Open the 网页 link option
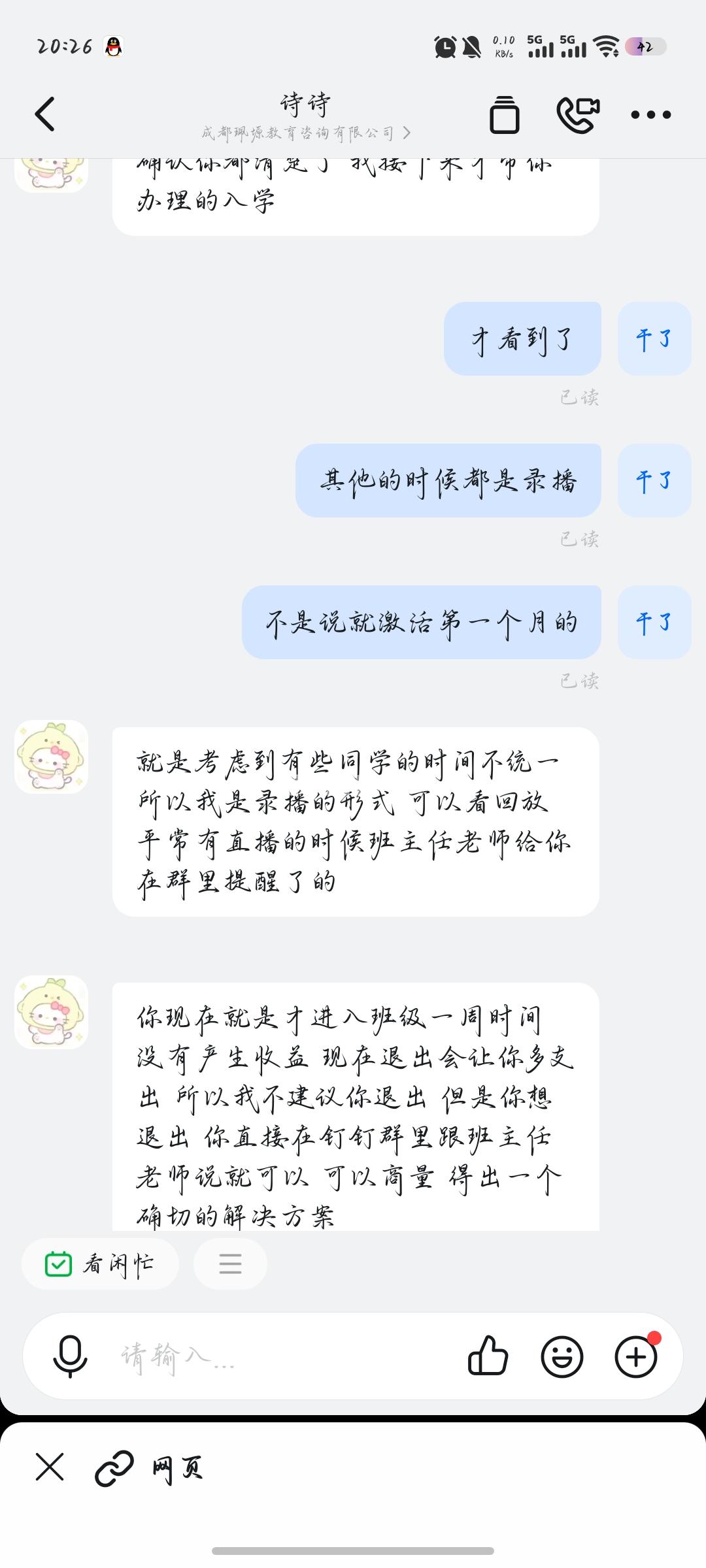 pyautogui.click(x=150, y=1468)
